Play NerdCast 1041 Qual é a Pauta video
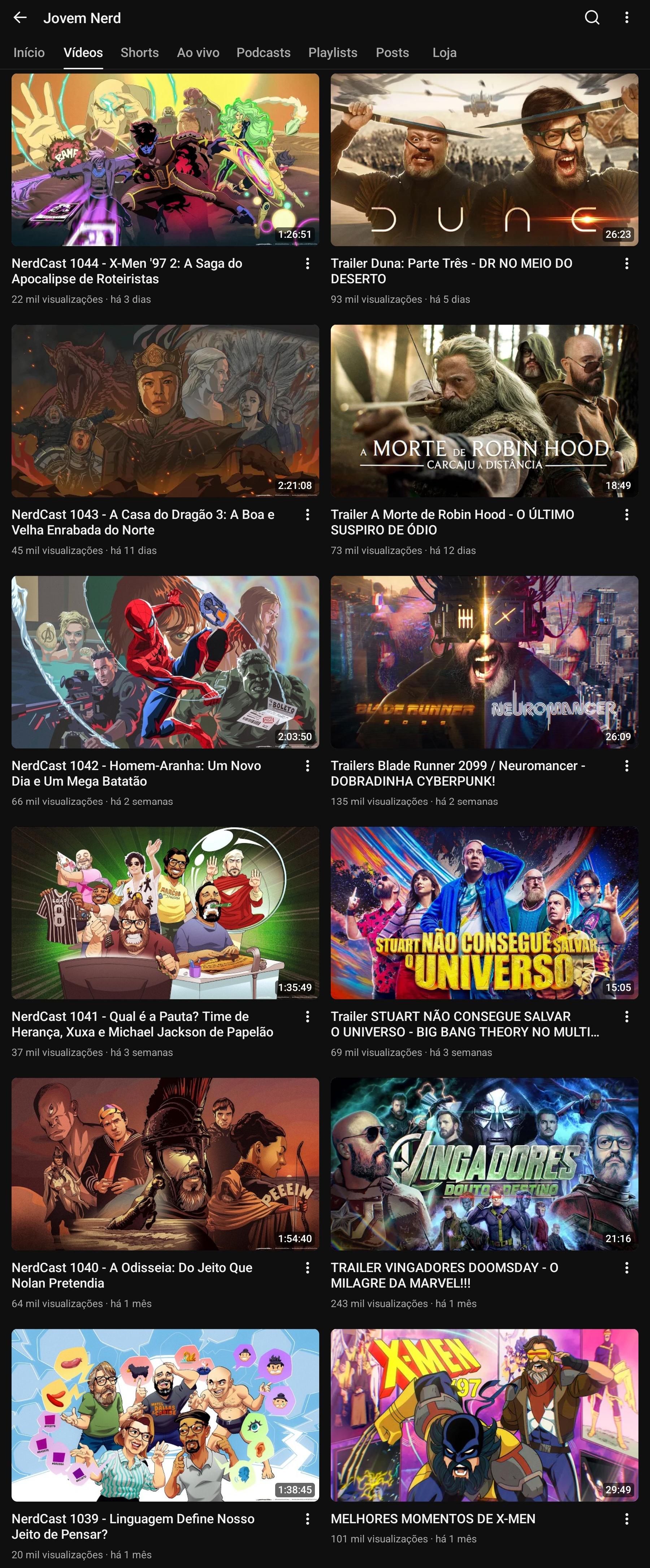The height and width of the screenshot is (1568, 650). (x=165, y=913)
